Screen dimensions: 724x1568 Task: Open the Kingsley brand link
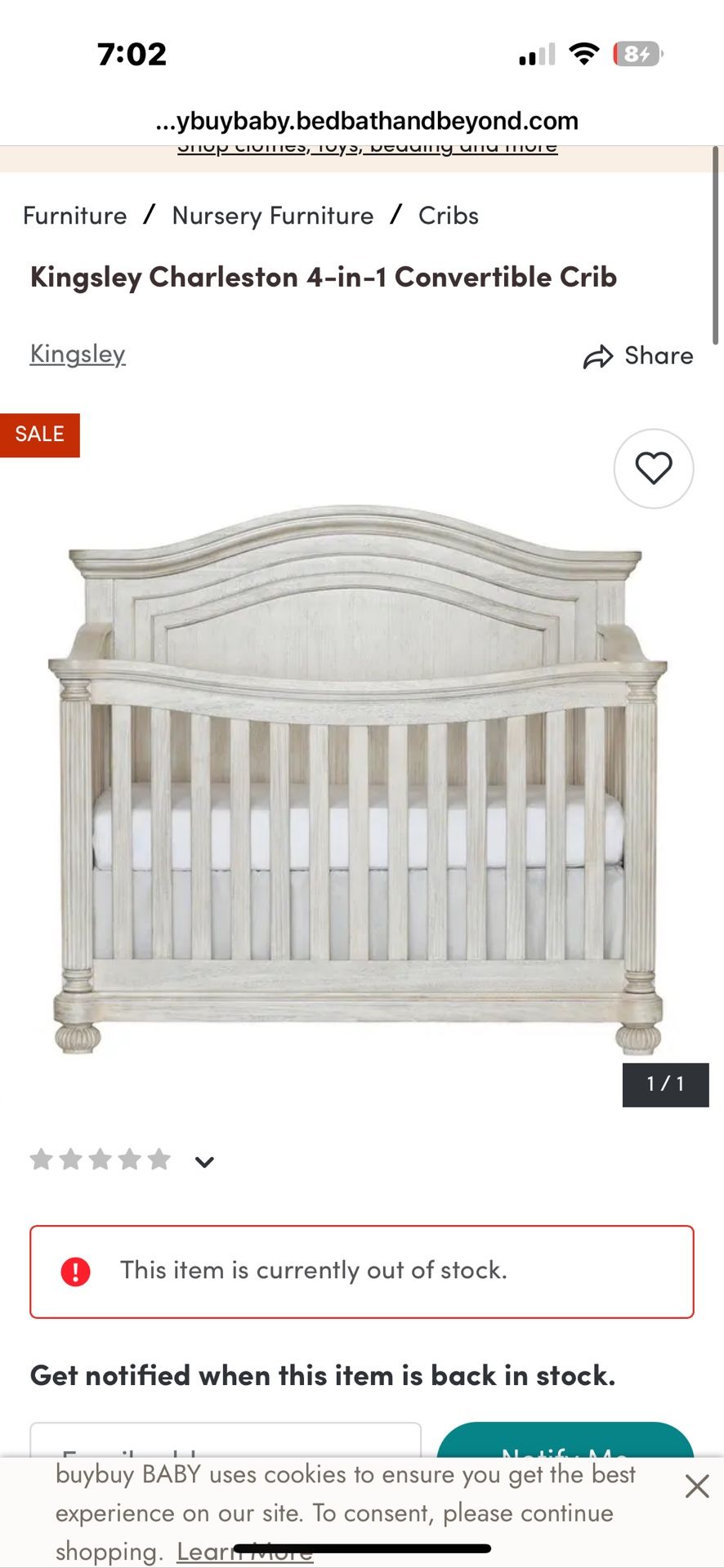coord(78,354)
